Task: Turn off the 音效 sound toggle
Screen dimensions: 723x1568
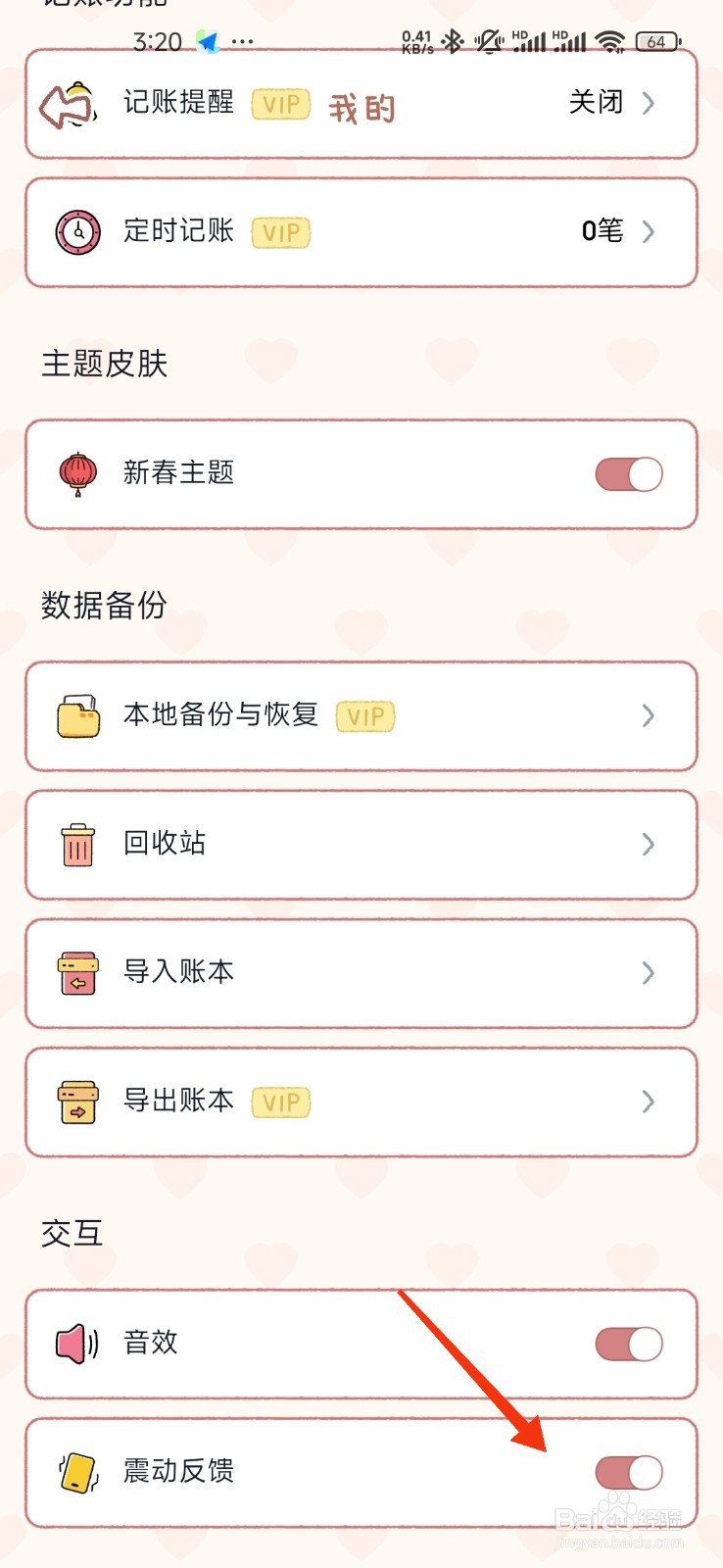Action: (x=628, y=1344)
